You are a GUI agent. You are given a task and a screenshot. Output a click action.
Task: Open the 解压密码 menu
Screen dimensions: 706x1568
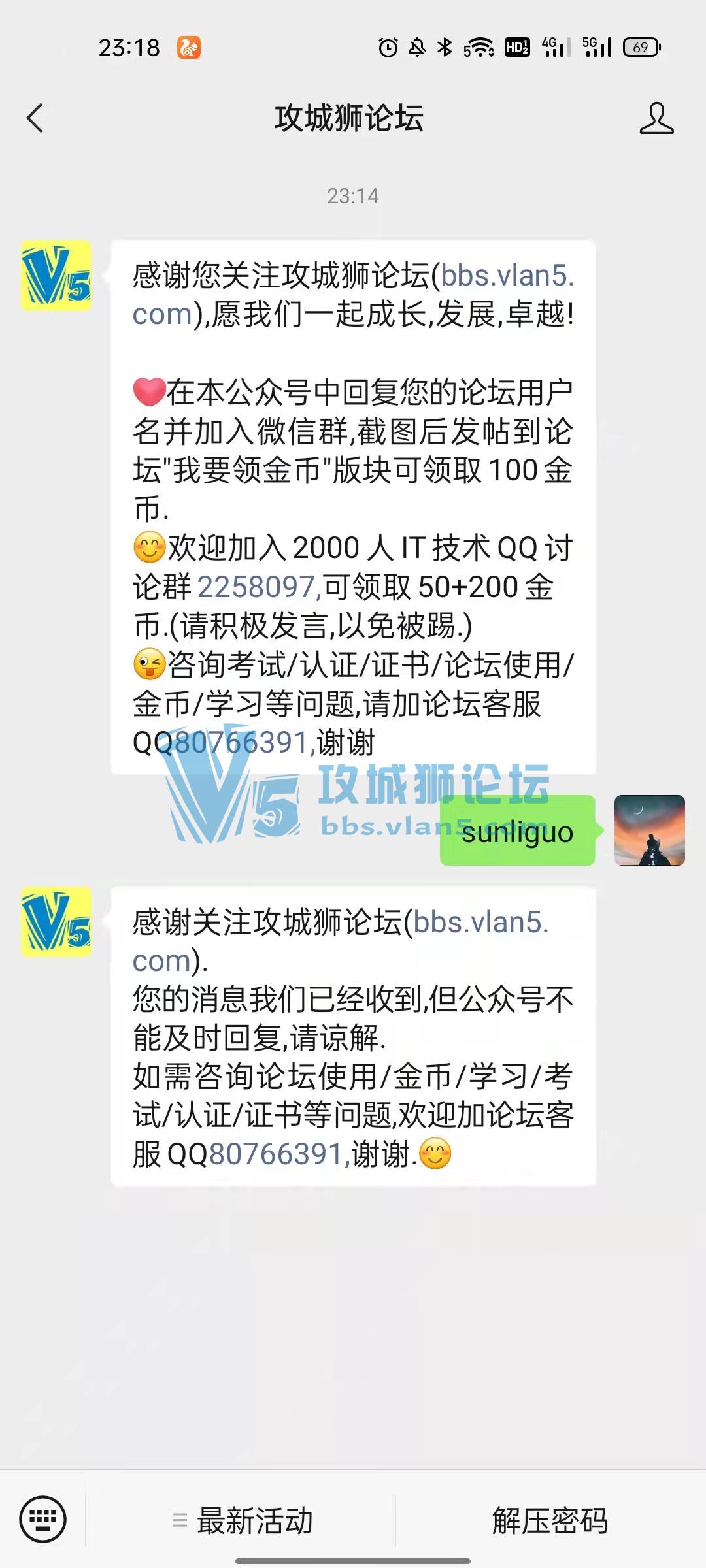click(550, 1520)
